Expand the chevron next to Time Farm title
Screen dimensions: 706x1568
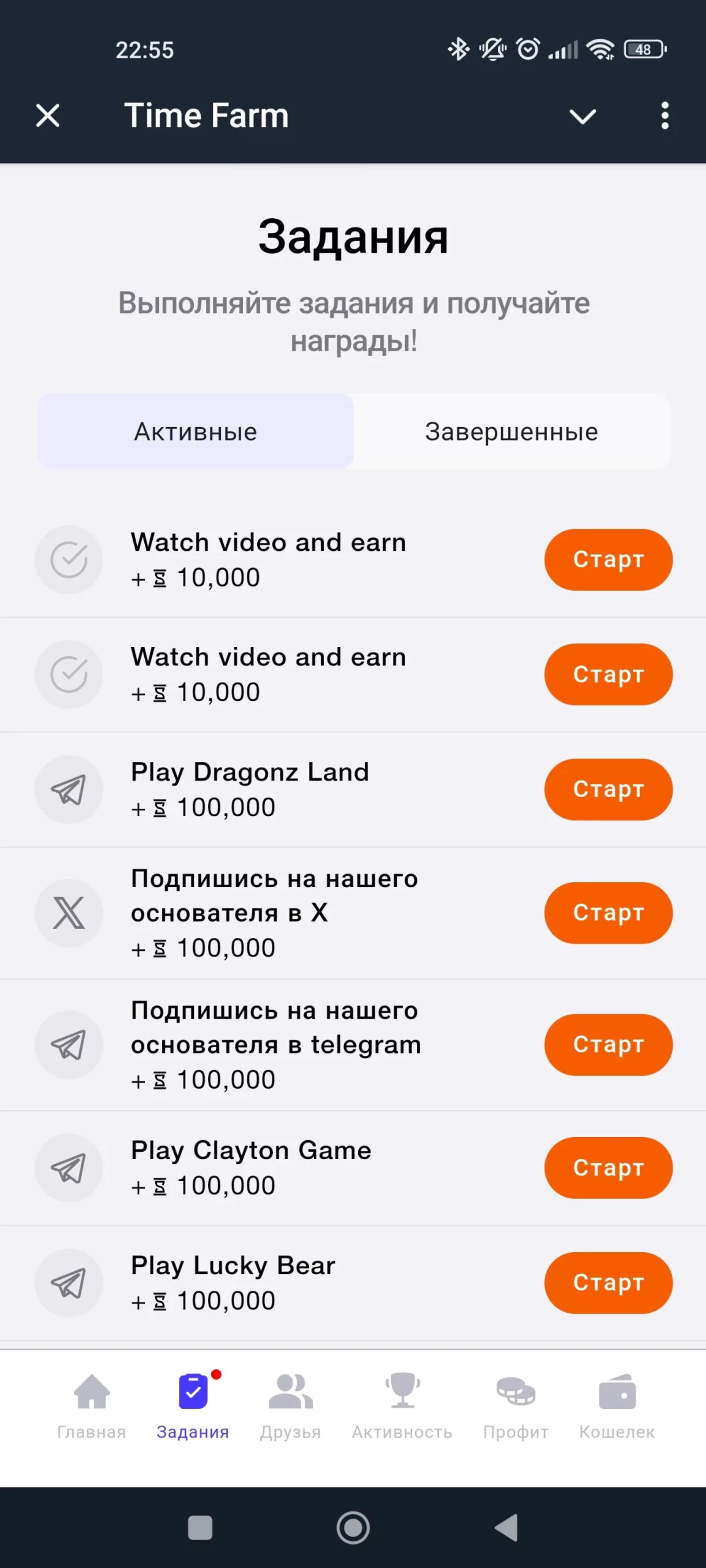(x=583, y=116)
